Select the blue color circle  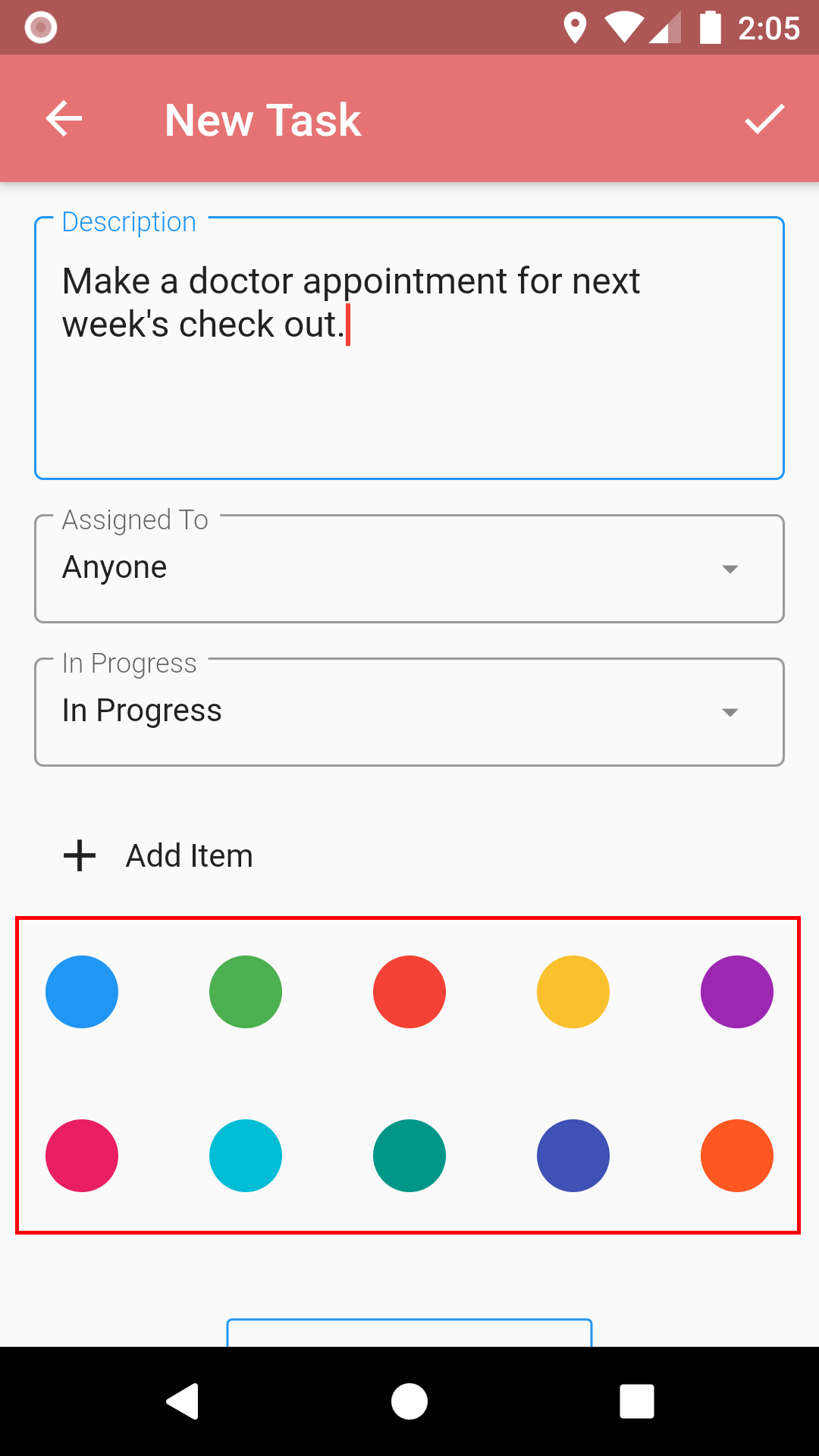point(82,992)
